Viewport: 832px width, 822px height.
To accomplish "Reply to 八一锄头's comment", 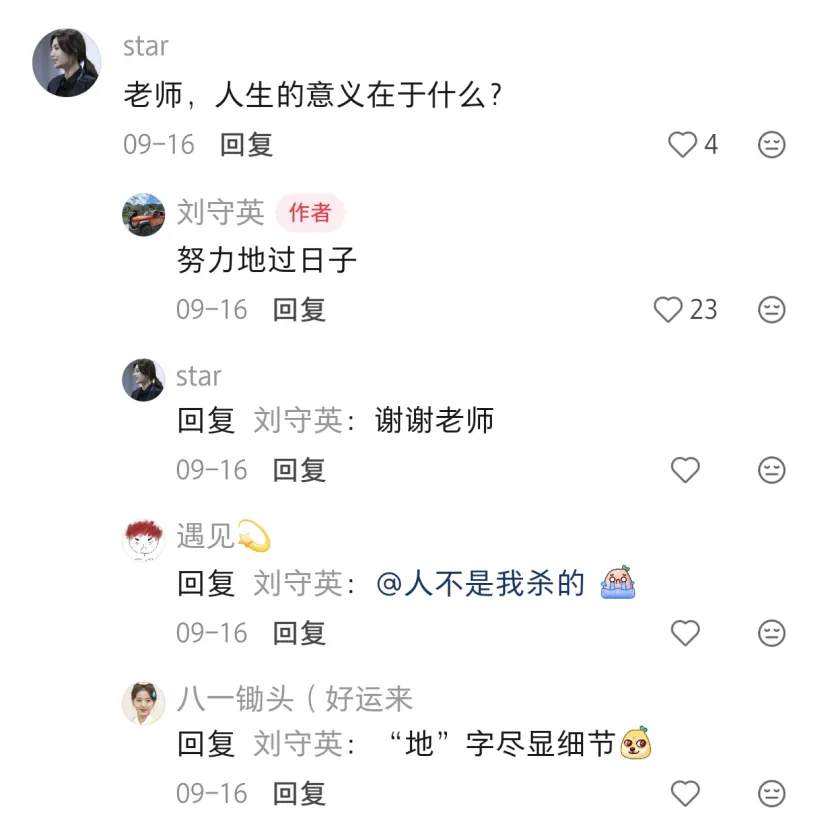I will click(299, 793).
